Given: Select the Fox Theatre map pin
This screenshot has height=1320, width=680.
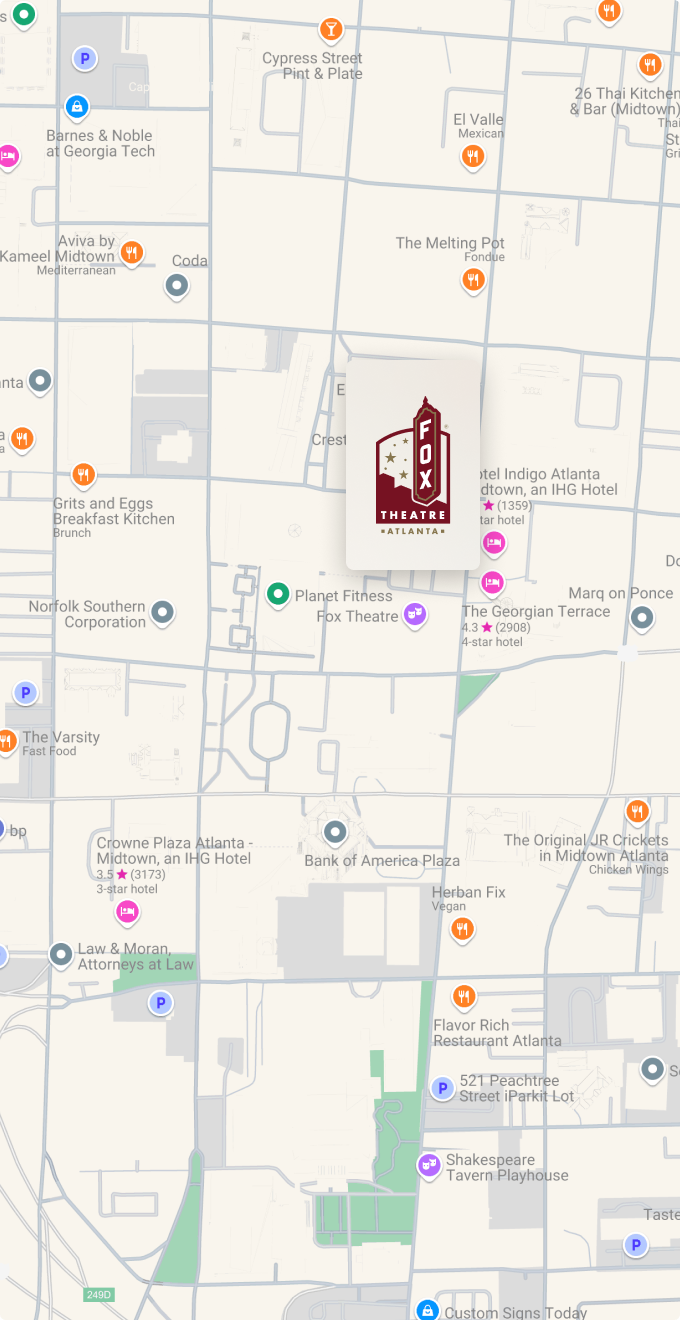Looking at the screenshot, I should click(415, 614).
